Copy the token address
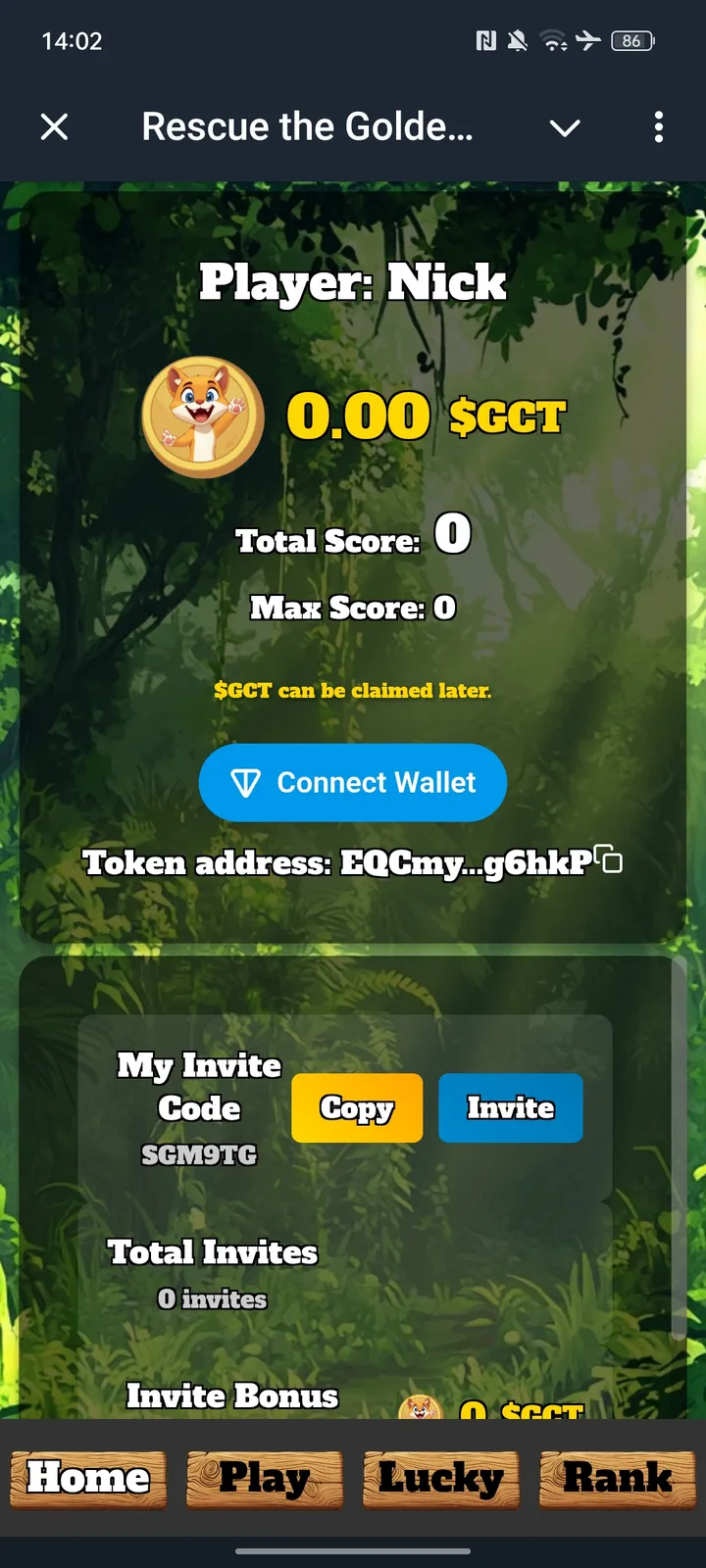This screenshot has width=706, height=1568. [x=610, y=859]
